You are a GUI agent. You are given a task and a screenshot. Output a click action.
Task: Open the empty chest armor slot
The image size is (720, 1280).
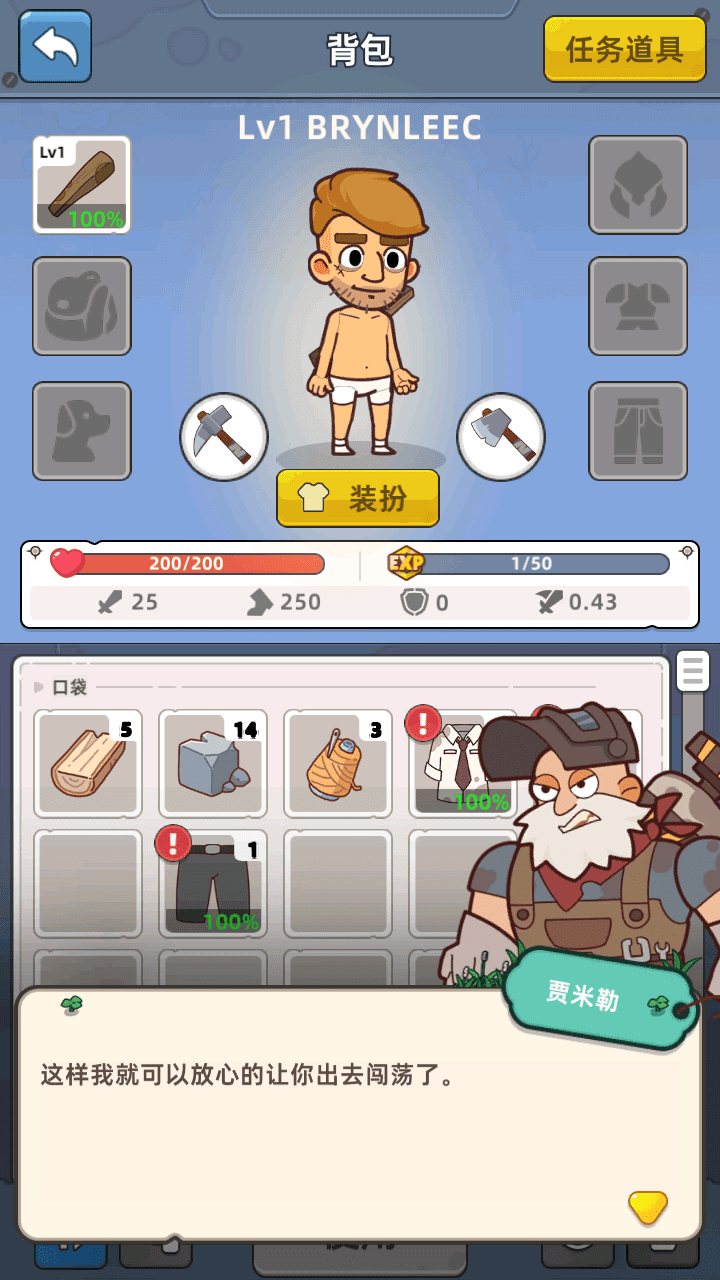pyautogui.click(x=638, y=306)
